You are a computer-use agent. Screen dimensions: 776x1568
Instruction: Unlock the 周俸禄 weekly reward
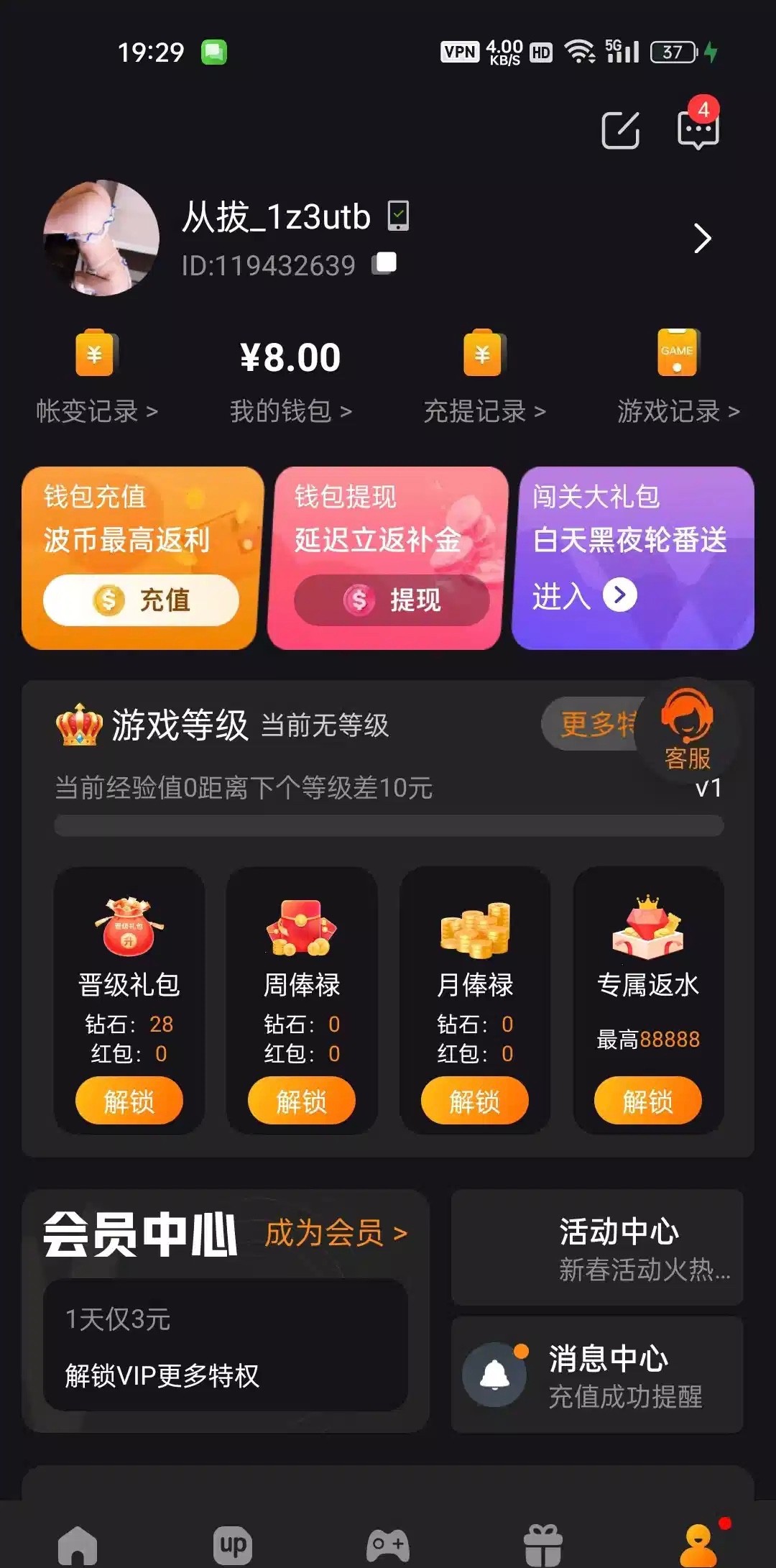[302, 1101]
